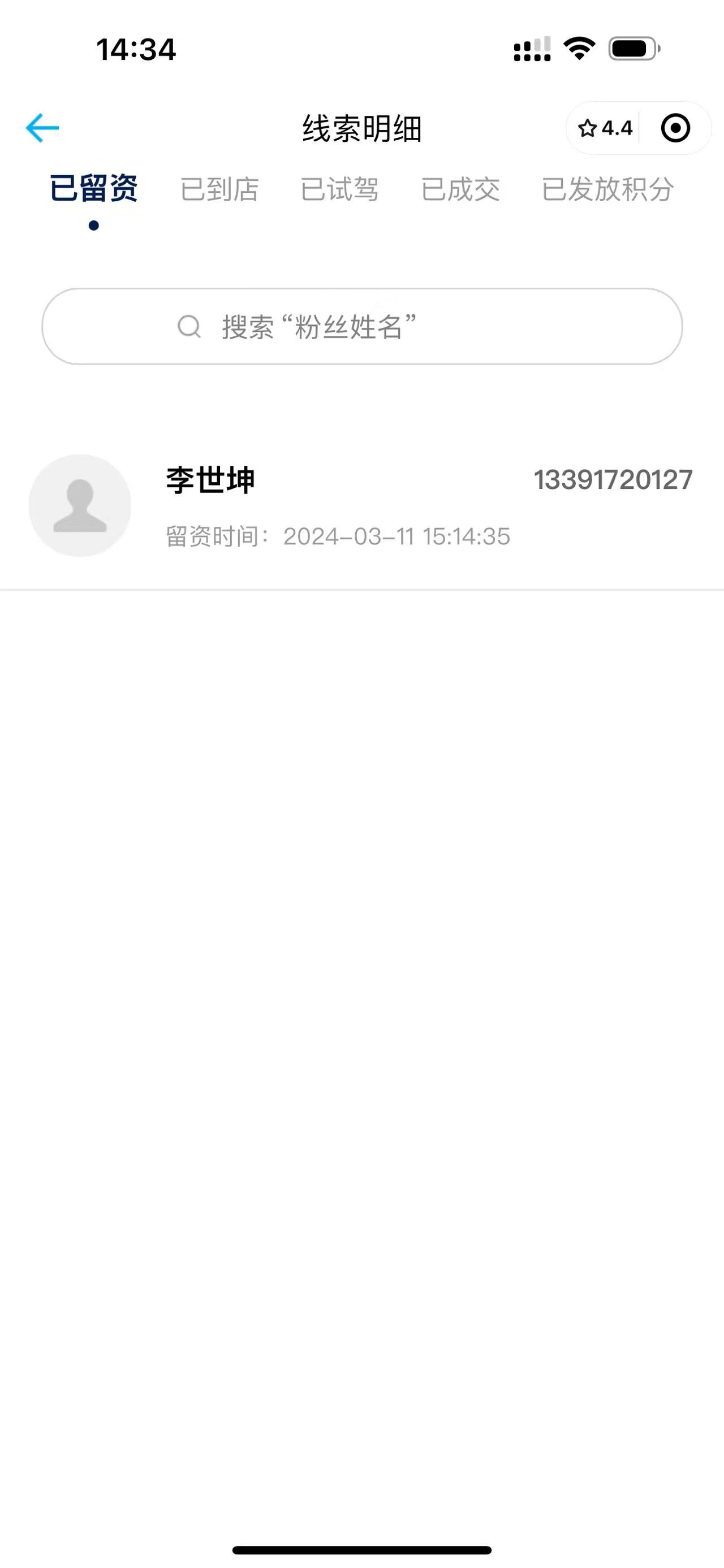Open the 4.4 star rating button
The height and width of the screenshot is (1568, 724).
pos(605,128)
